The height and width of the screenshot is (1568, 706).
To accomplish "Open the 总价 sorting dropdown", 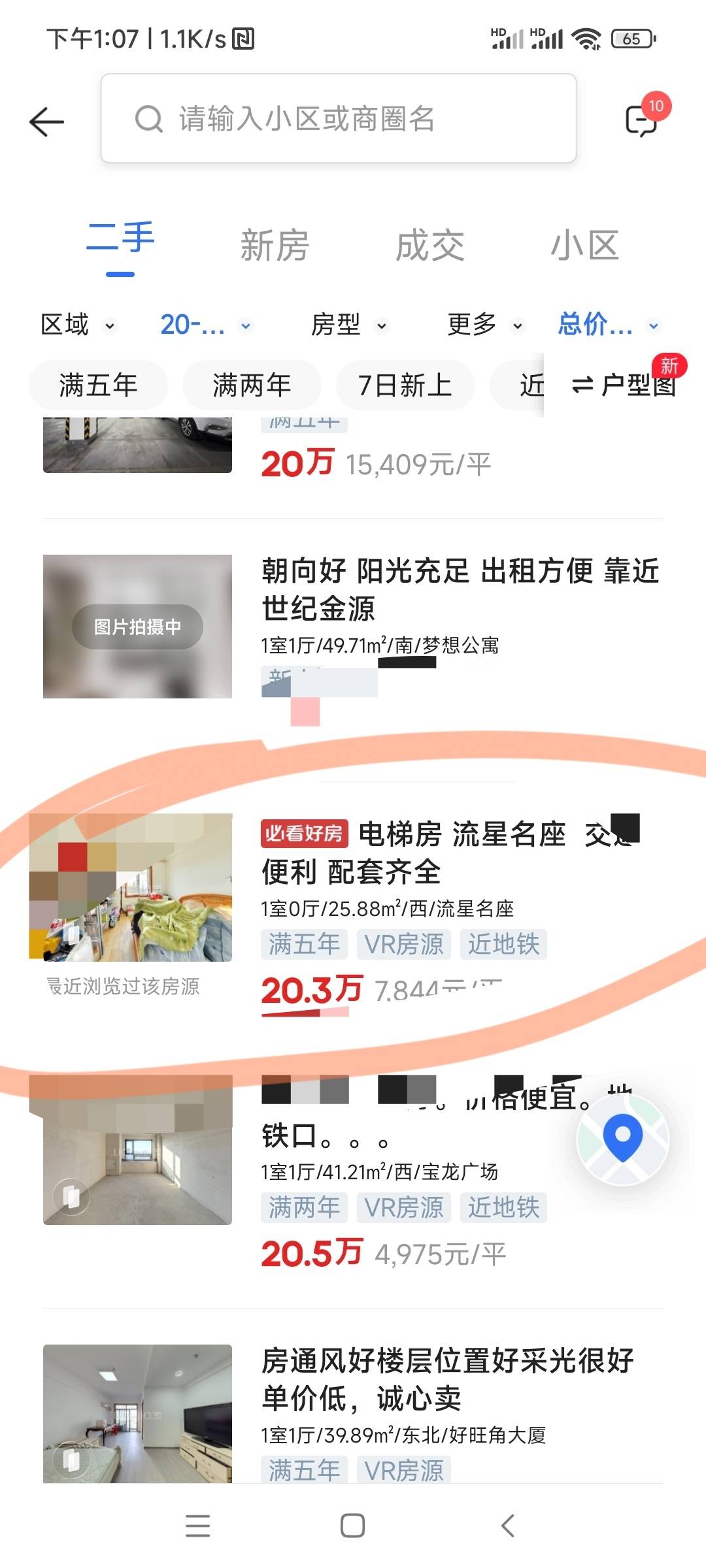I will (x=608, y=325).
